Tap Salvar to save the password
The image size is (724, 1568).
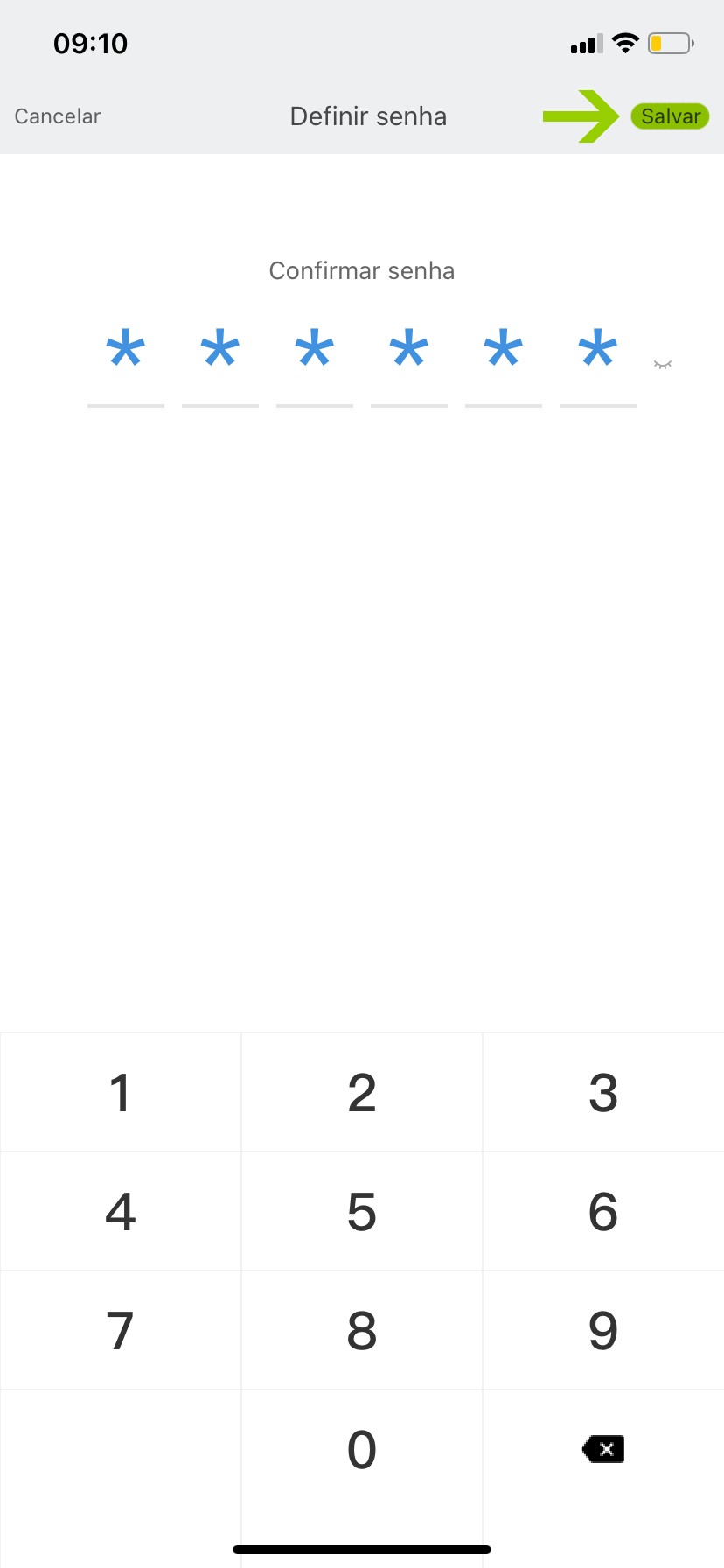coord(670,116)
